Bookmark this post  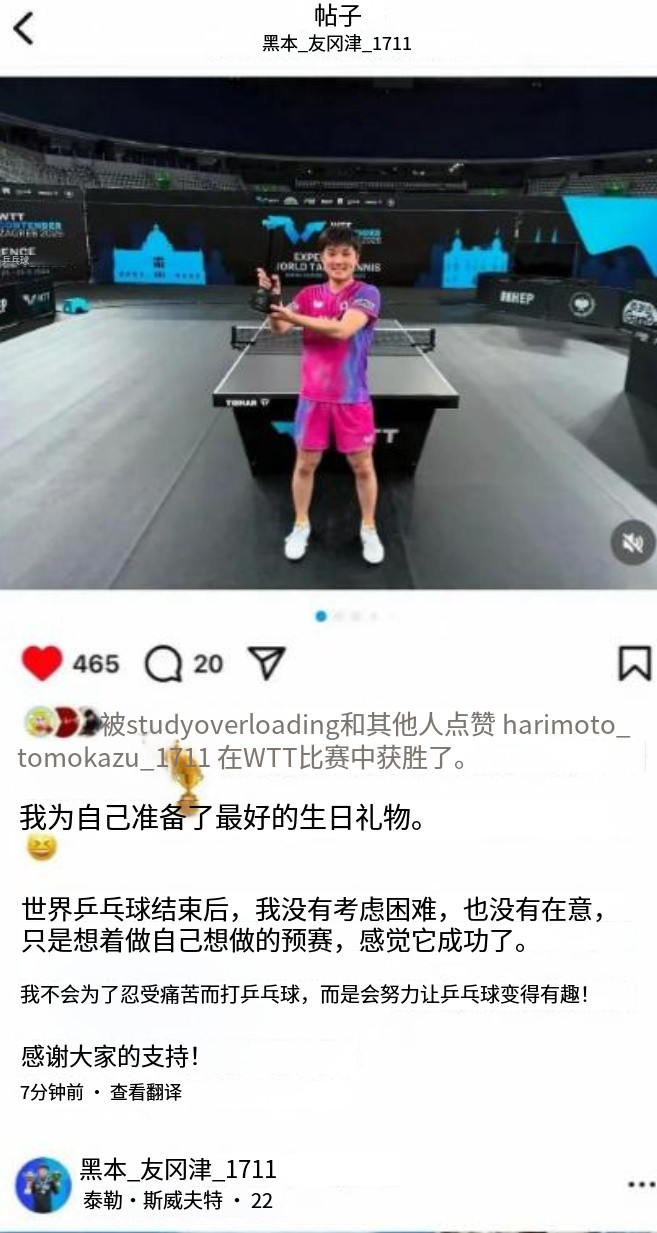tap(634, 663)
